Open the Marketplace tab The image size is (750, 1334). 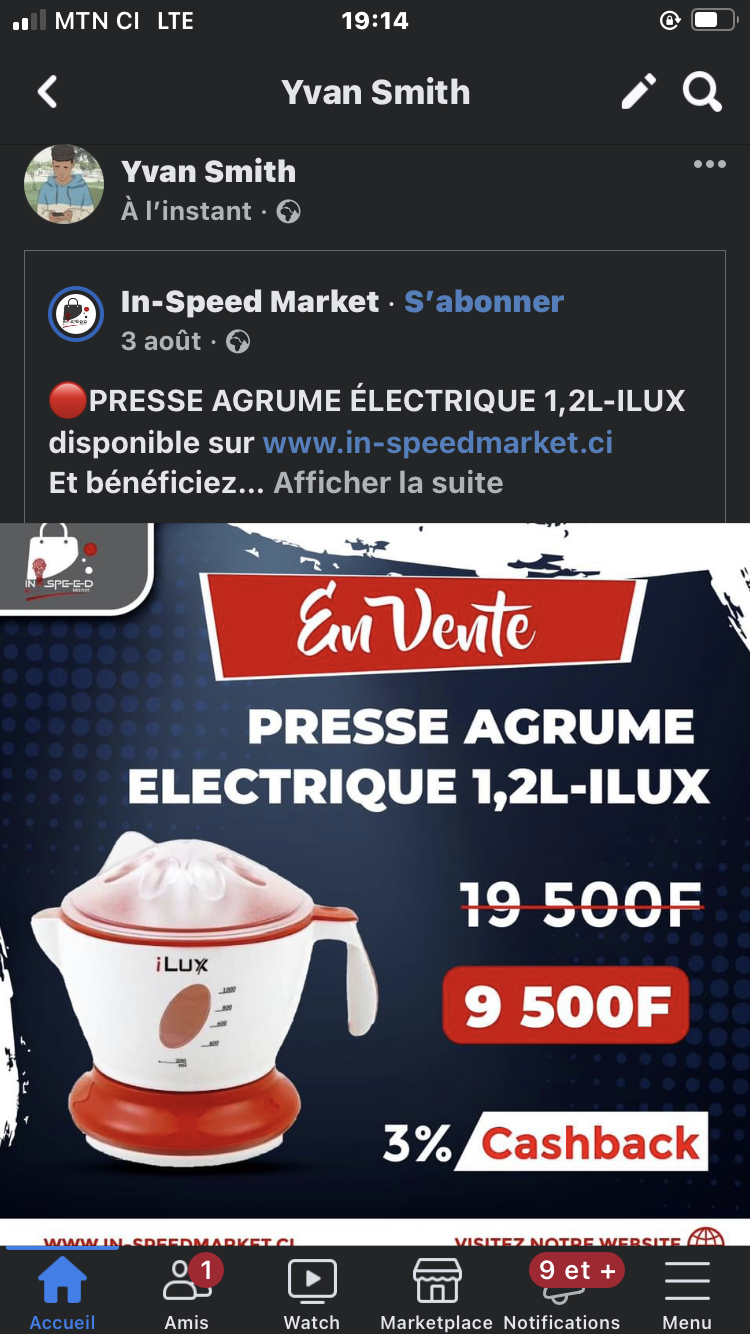[x=437, y=1292]
